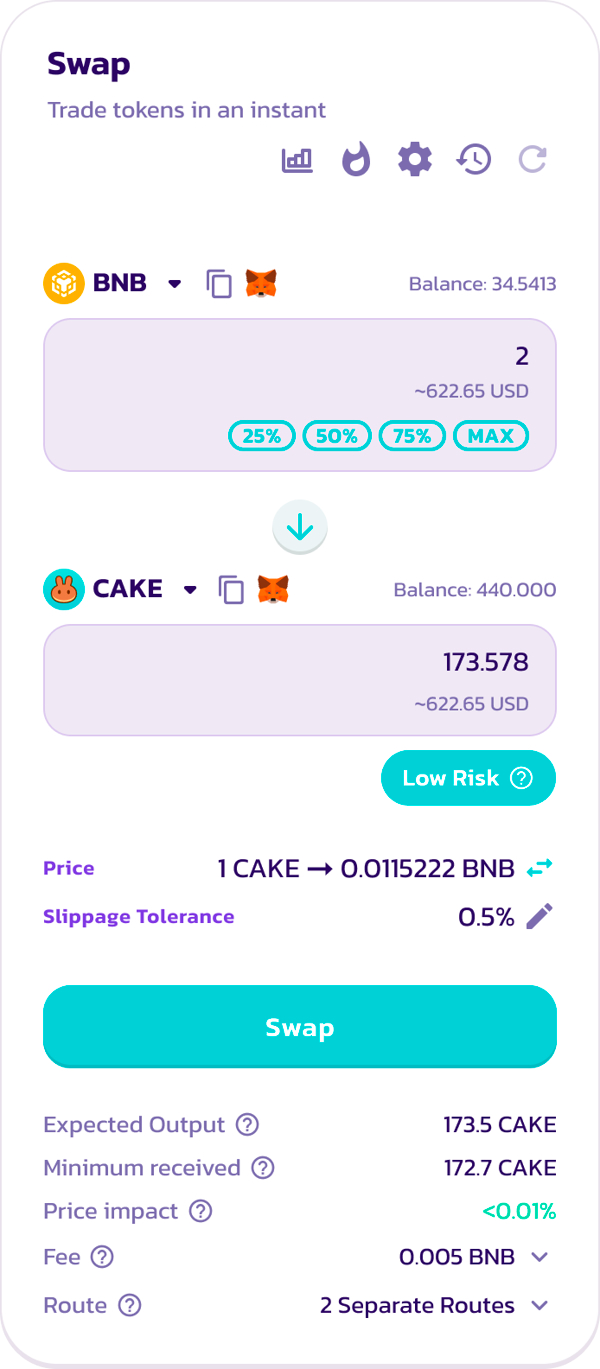
Task: Select 50% of BNB balance
Action: (337, 436)
